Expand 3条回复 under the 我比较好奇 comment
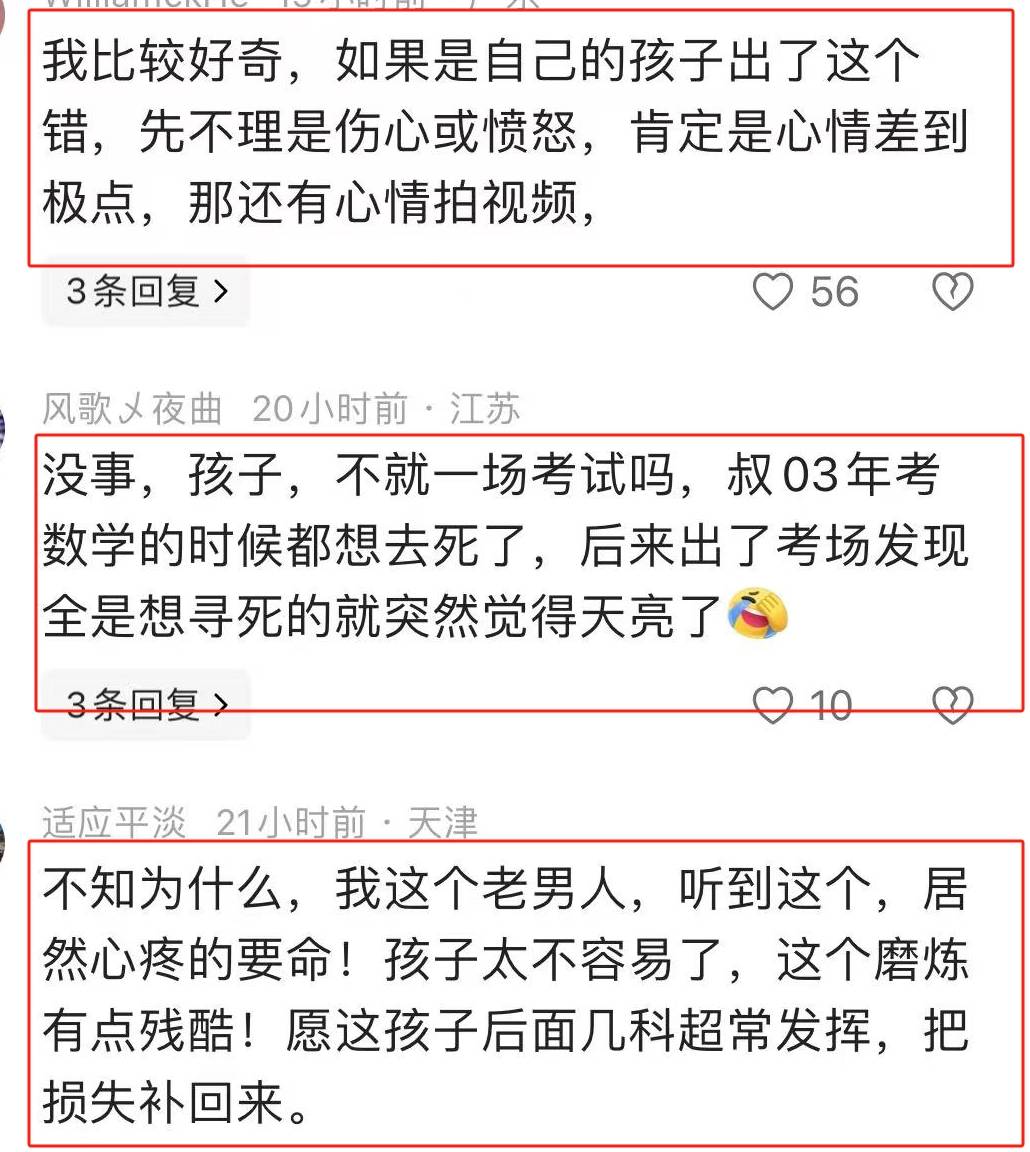The width and height of the screenshot is (1030, 1152). [146, 292]
